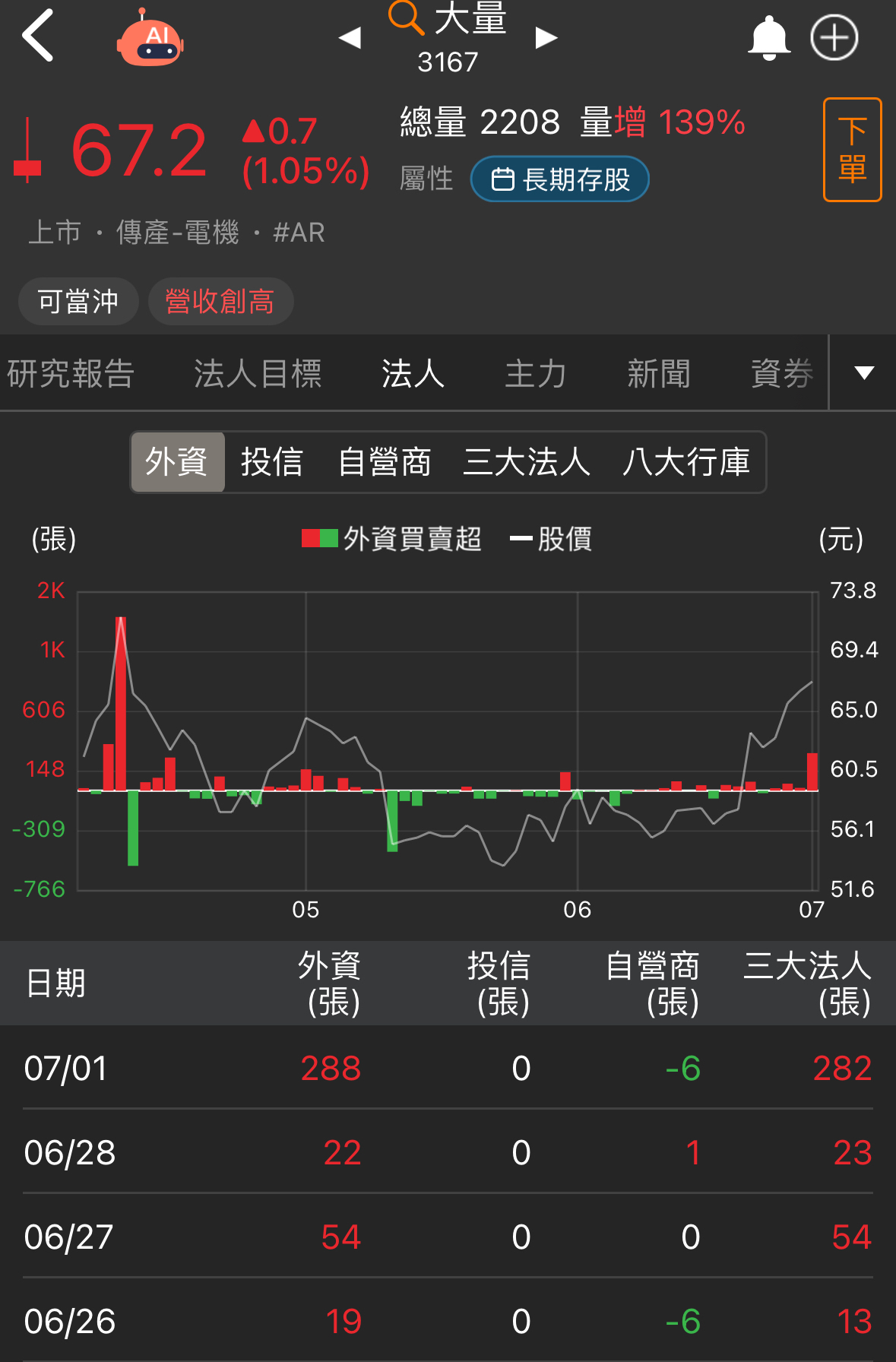
Task: Switch to the 新聞 tab
Action: 658,374
